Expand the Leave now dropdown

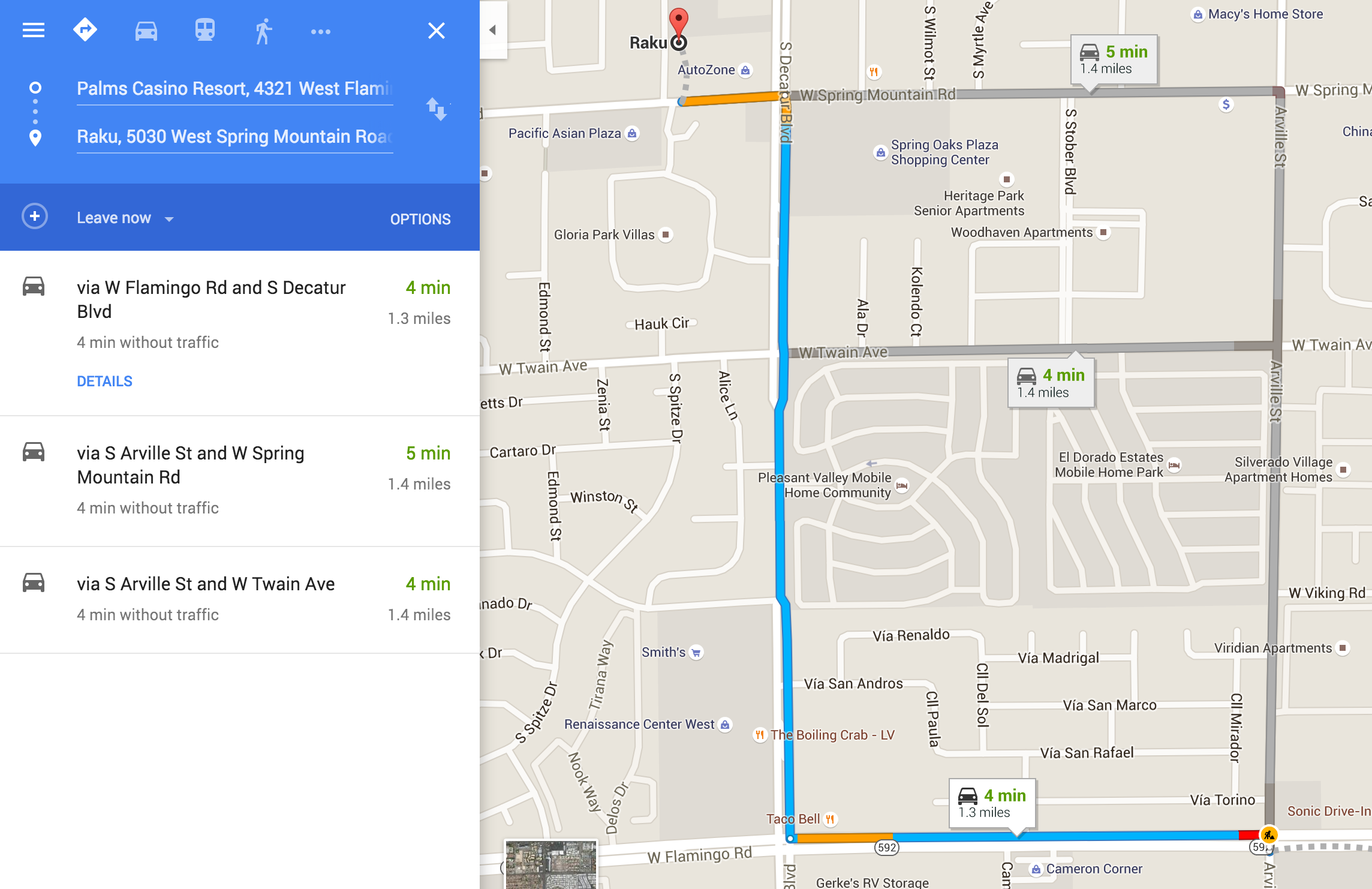click(125, 218)
